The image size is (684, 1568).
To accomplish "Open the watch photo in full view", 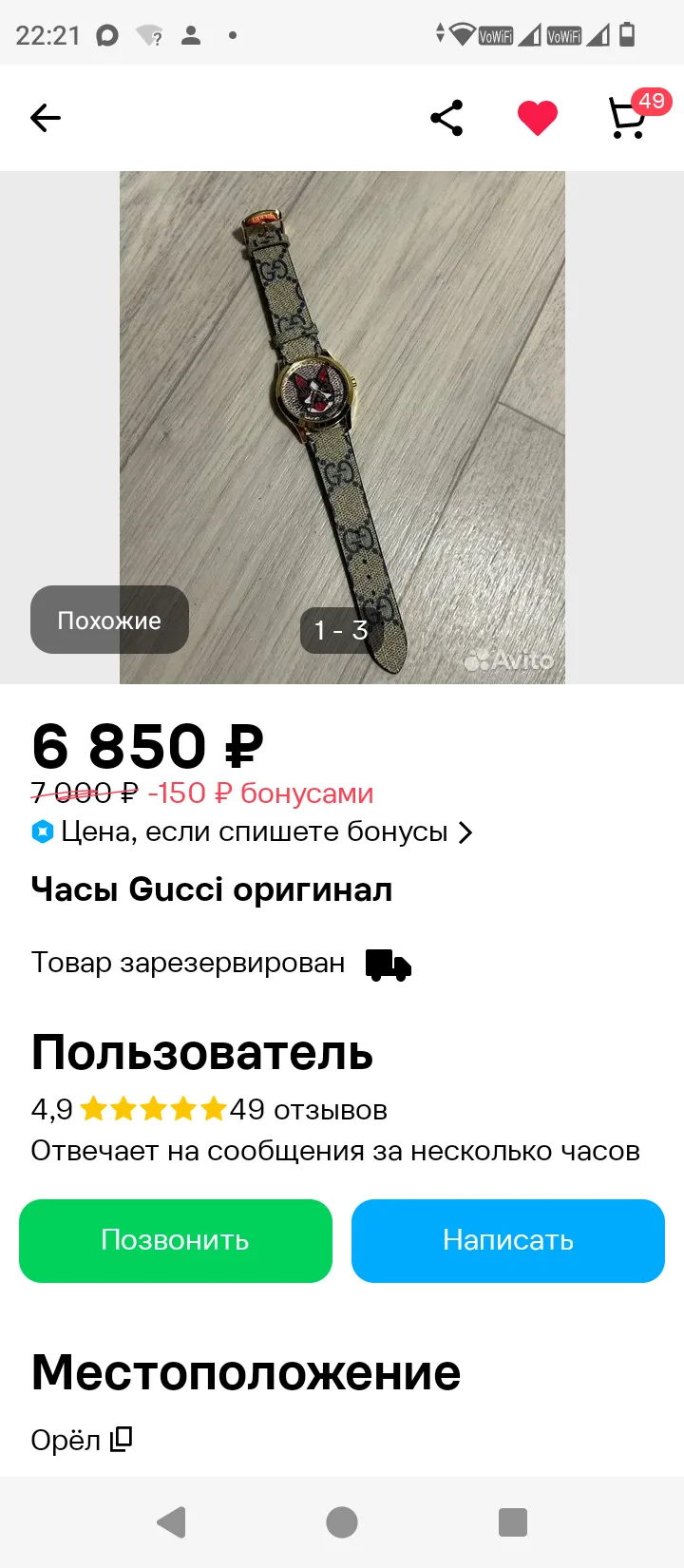I will 342,428.
